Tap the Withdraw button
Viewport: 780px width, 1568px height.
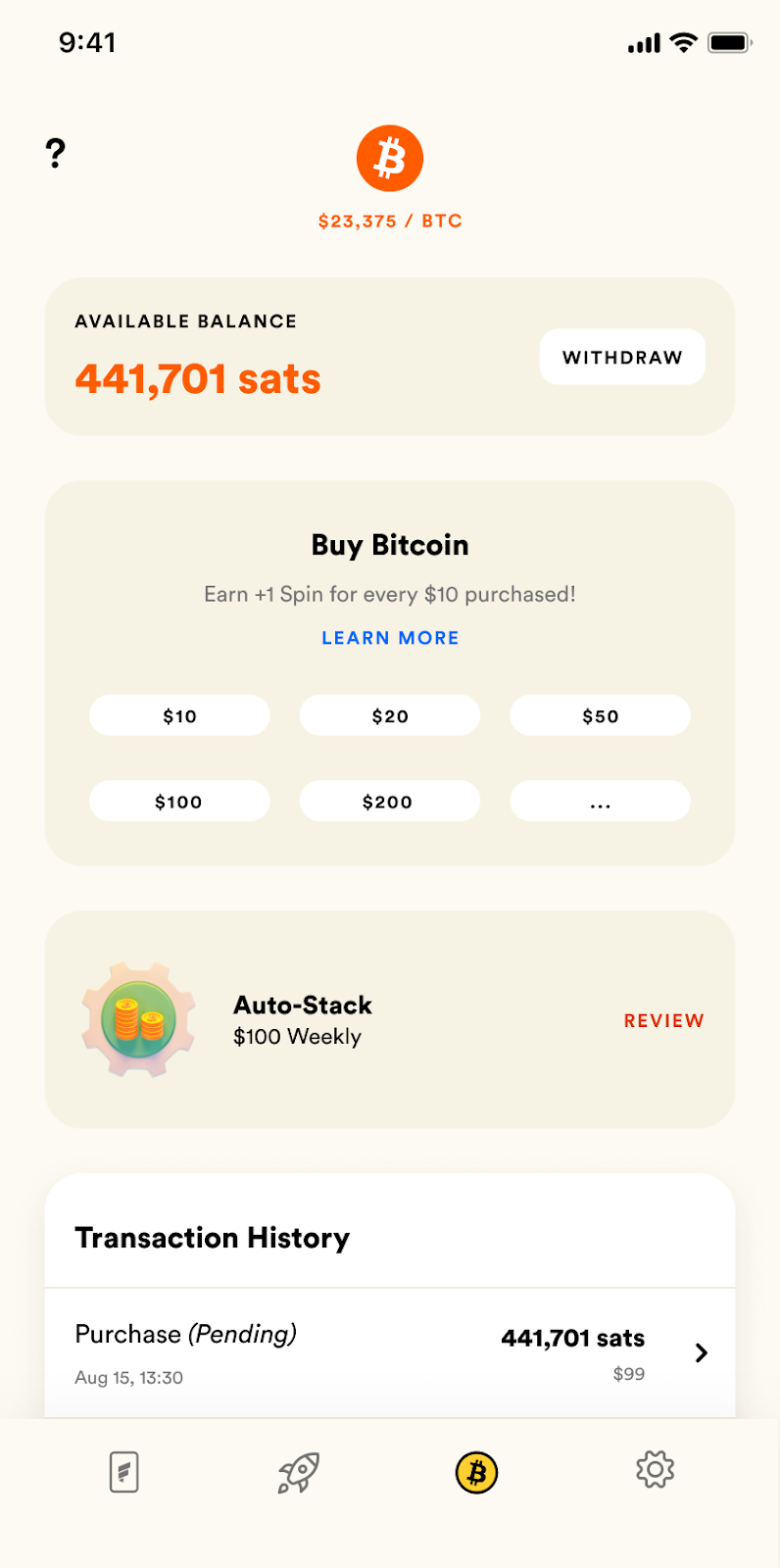tap(622, 357)
